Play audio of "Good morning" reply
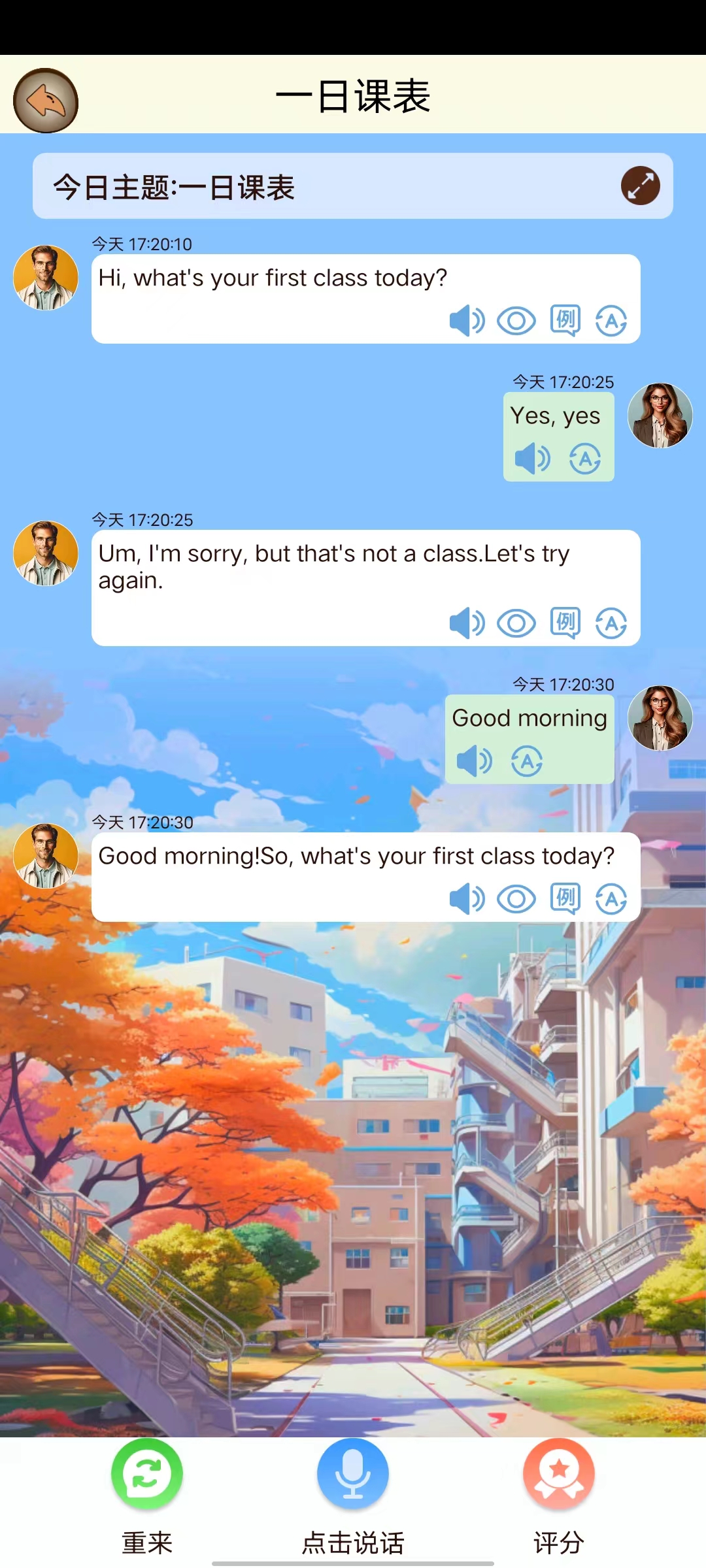This screenshot has height=1568, width=706. point(474,761)
